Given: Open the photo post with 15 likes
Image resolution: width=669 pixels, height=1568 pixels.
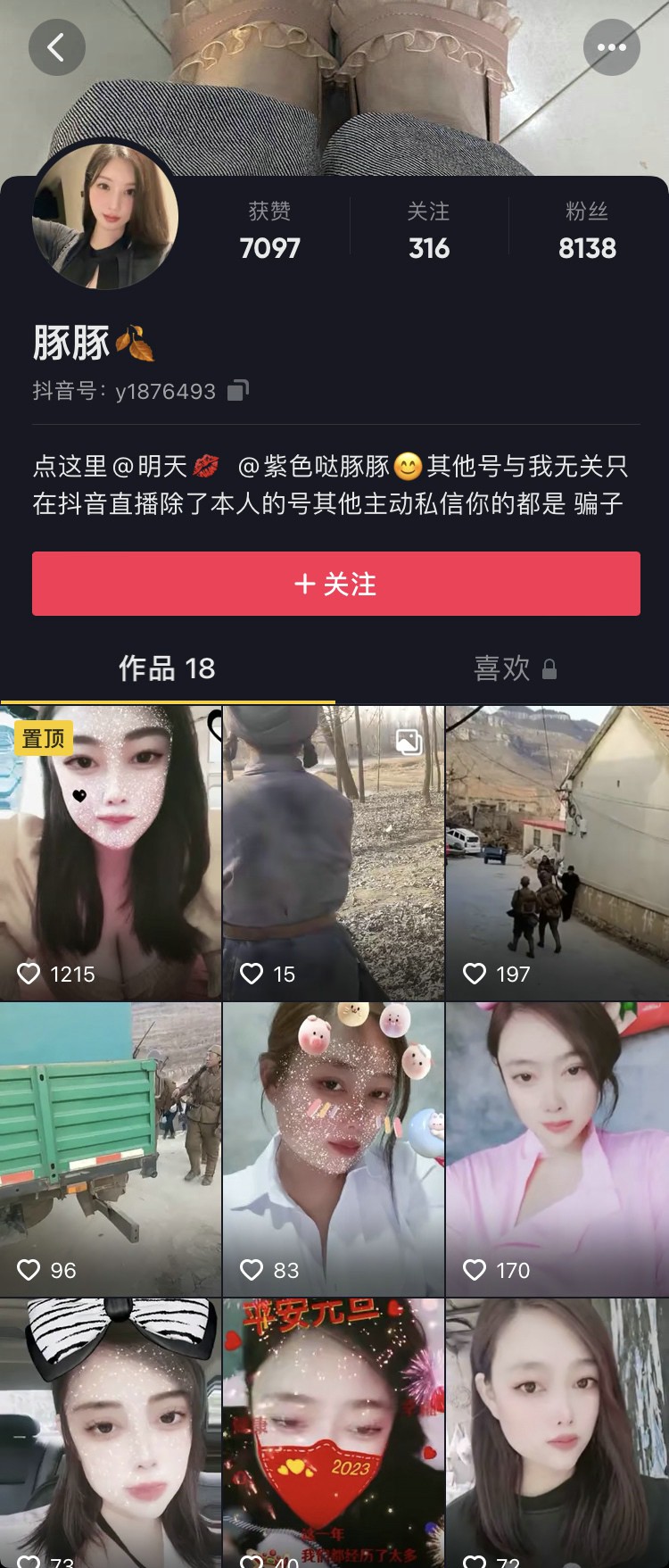Looking at the screenshot, I should (x=333, y=852).
